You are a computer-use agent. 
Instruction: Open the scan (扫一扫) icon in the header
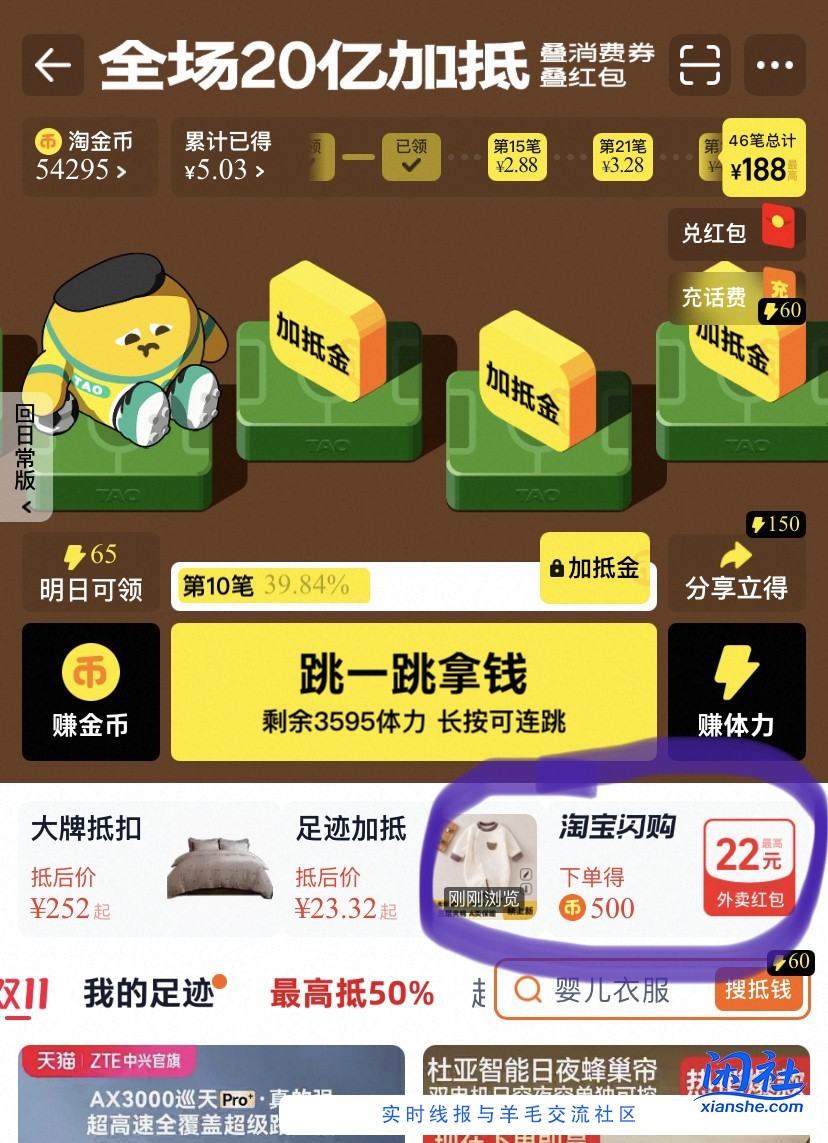click(x=702, y=64)
